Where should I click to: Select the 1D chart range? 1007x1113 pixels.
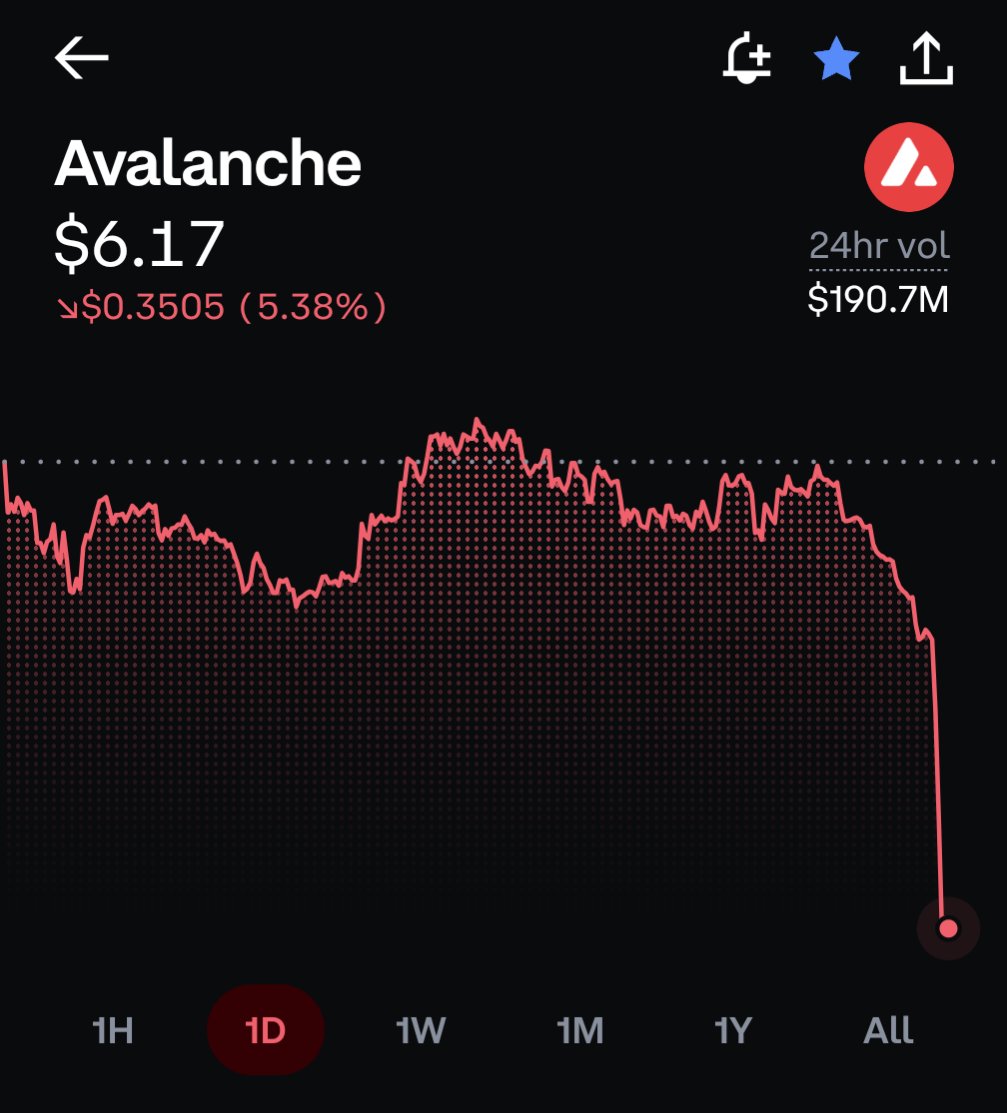tap(265, 1030)
